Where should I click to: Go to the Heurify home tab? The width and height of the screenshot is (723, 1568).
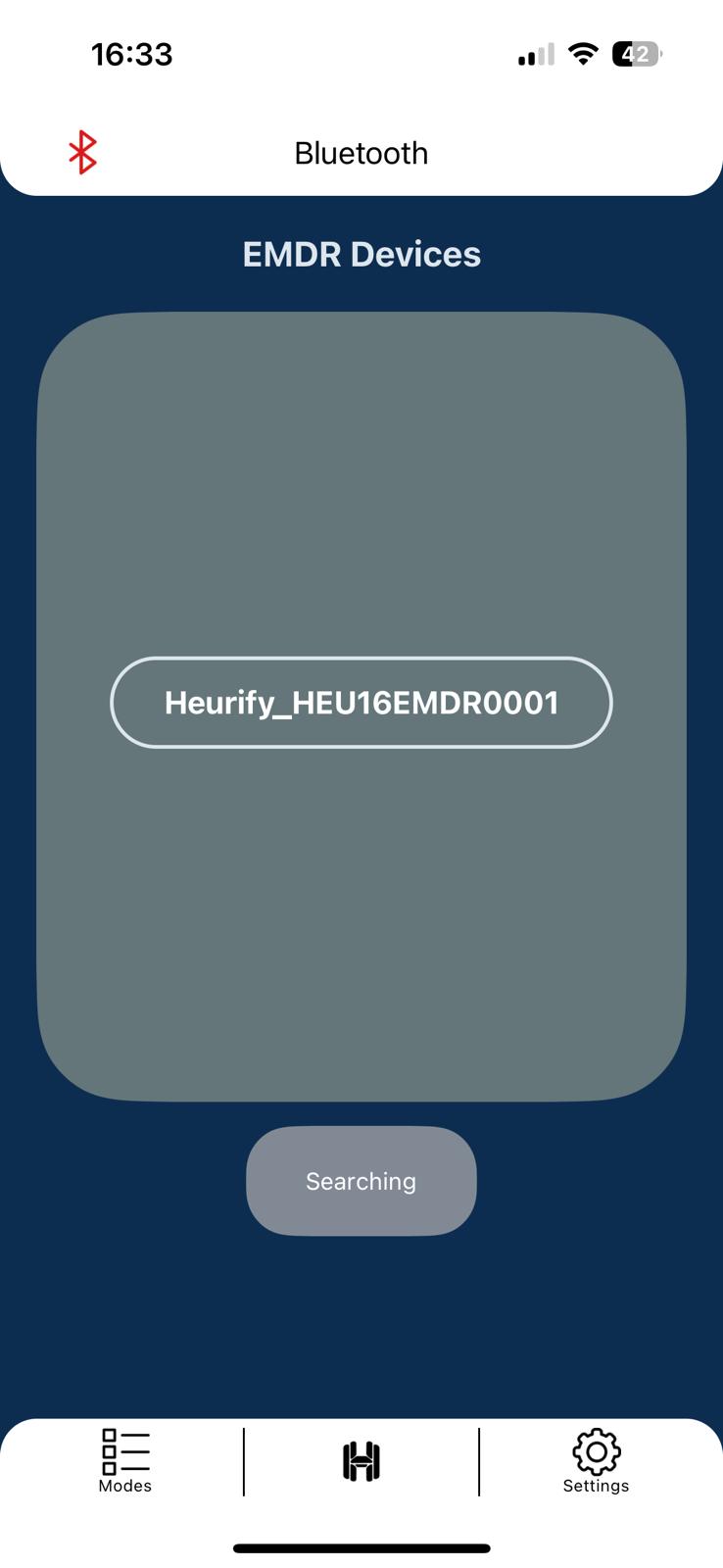click(361, 1461)
